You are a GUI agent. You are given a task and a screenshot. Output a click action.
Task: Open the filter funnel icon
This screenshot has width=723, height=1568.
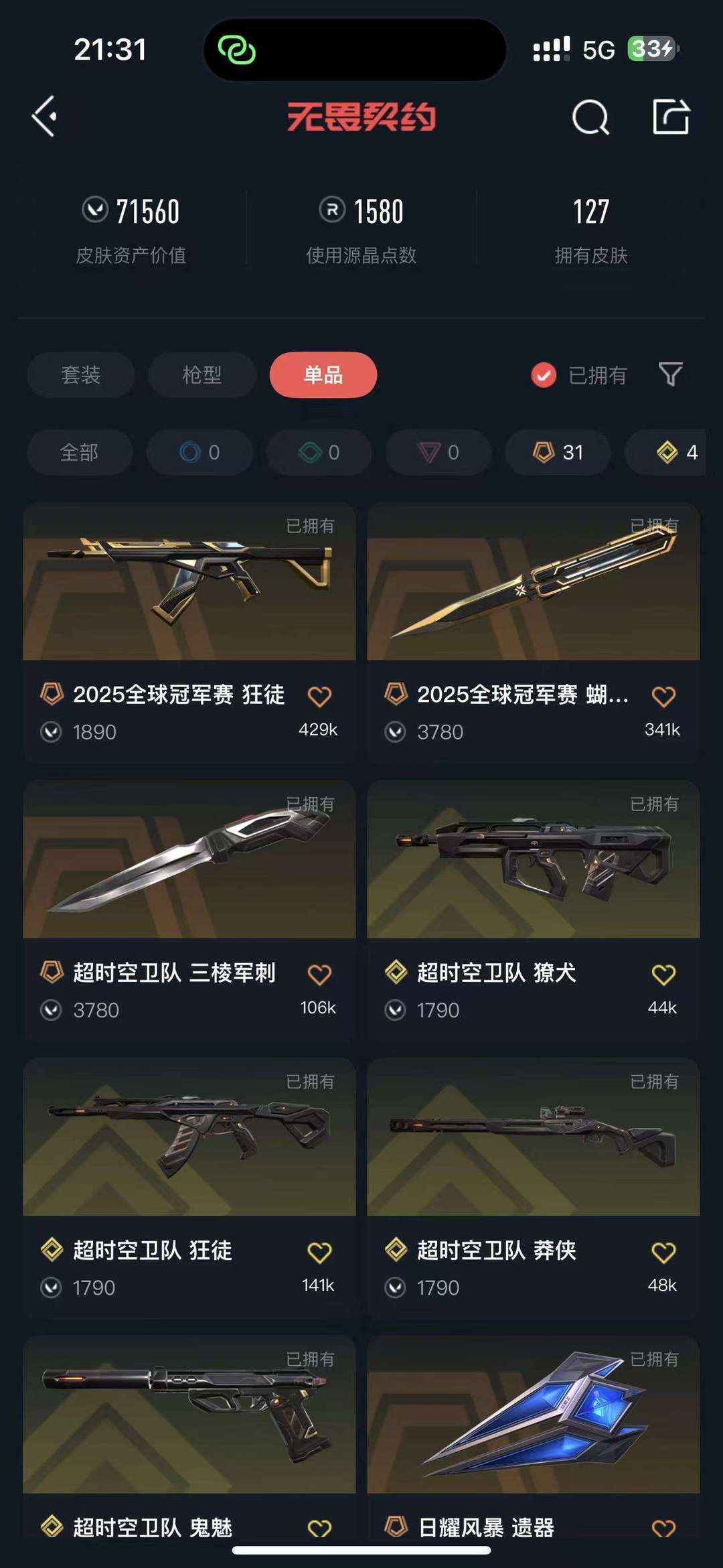click(x=670, y=374)
